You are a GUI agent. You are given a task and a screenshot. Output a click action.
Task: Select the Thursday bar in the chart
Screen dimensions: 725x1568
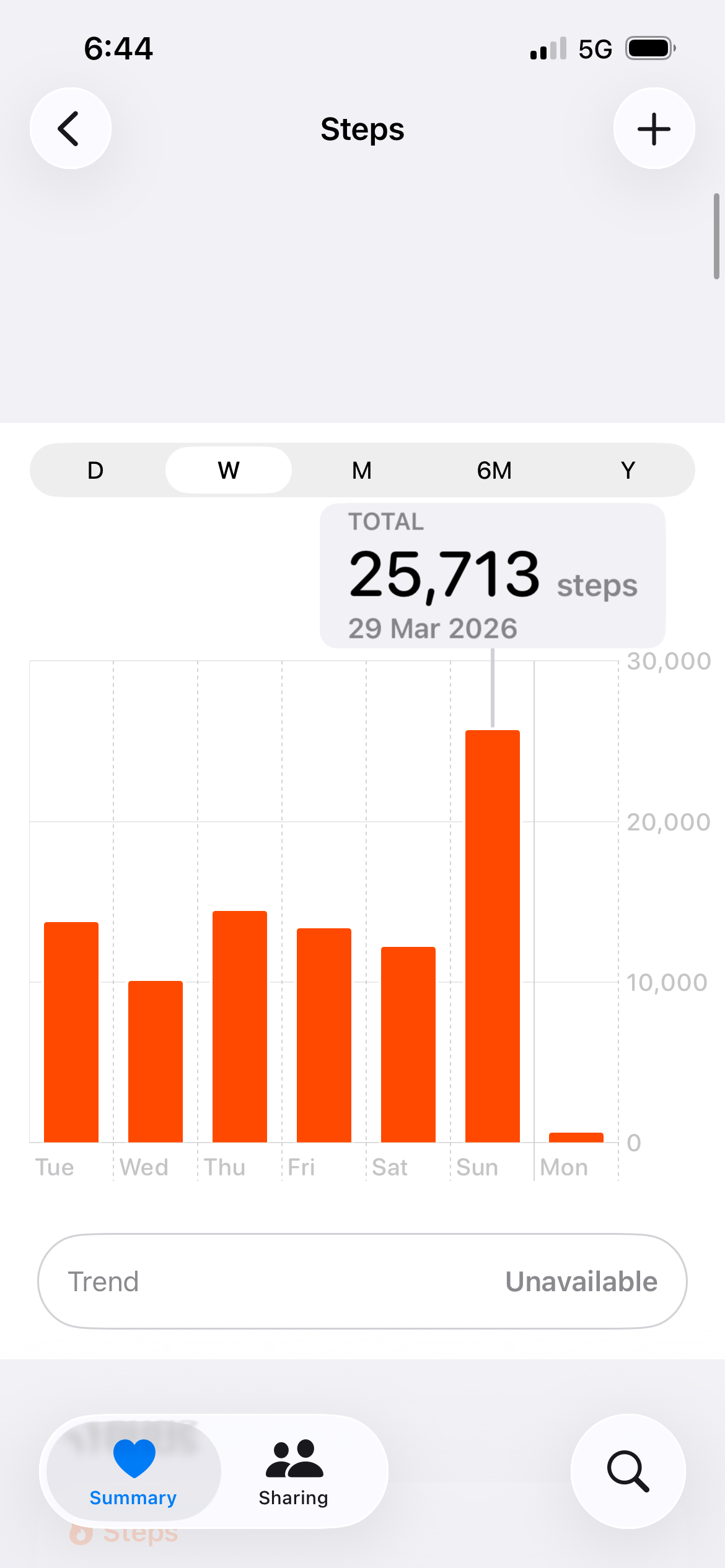[x=240, y=1026]
